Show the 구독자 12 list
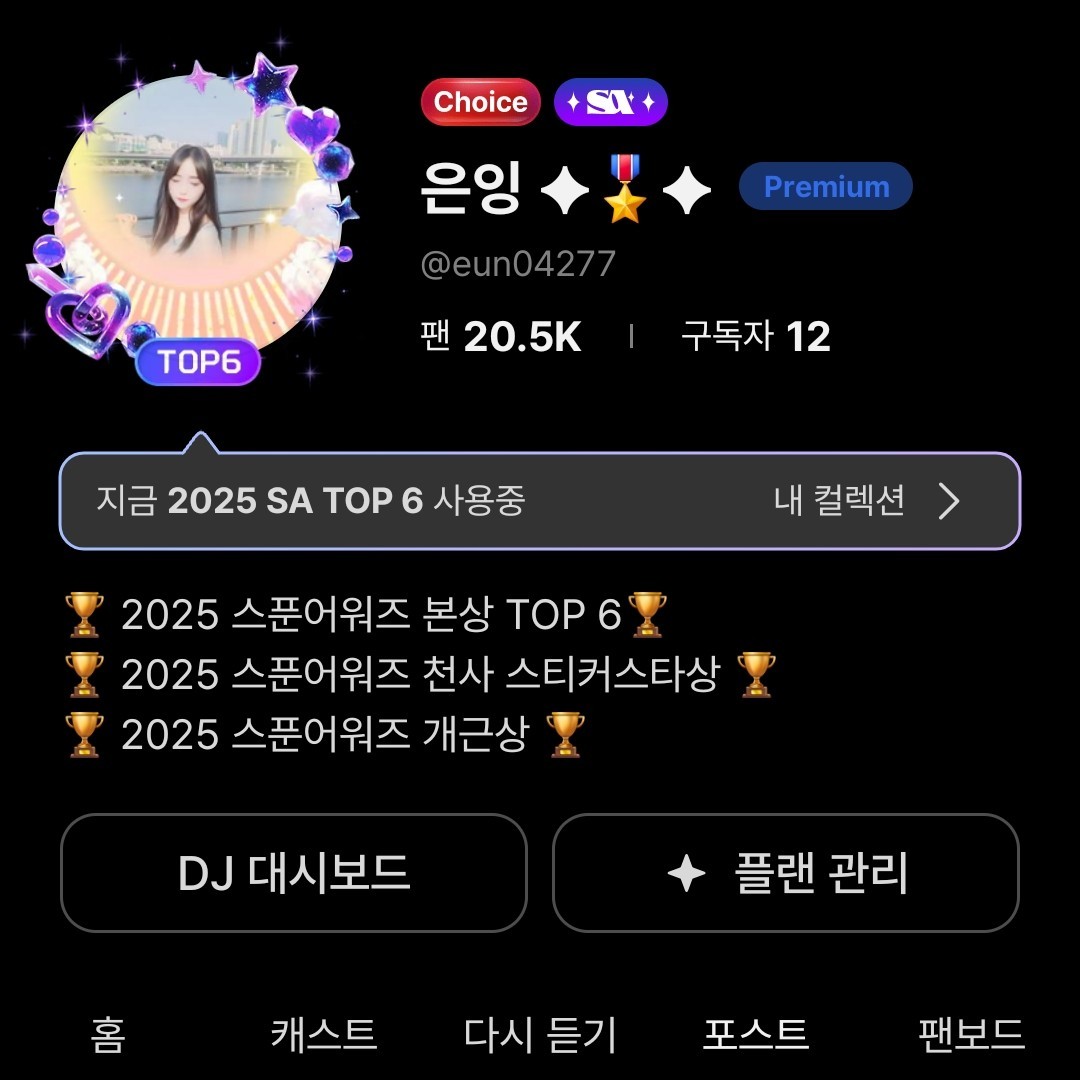Image resolution: width=1080 pixels, height=1080 pixels. tap(755, 337)
